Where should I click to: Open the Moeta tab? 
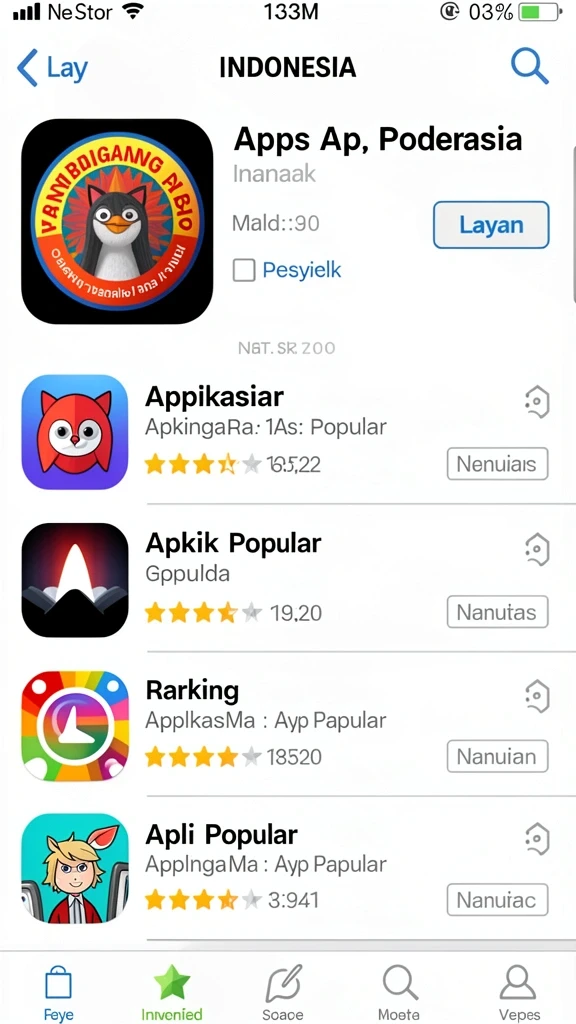click(x=399, y=991)
